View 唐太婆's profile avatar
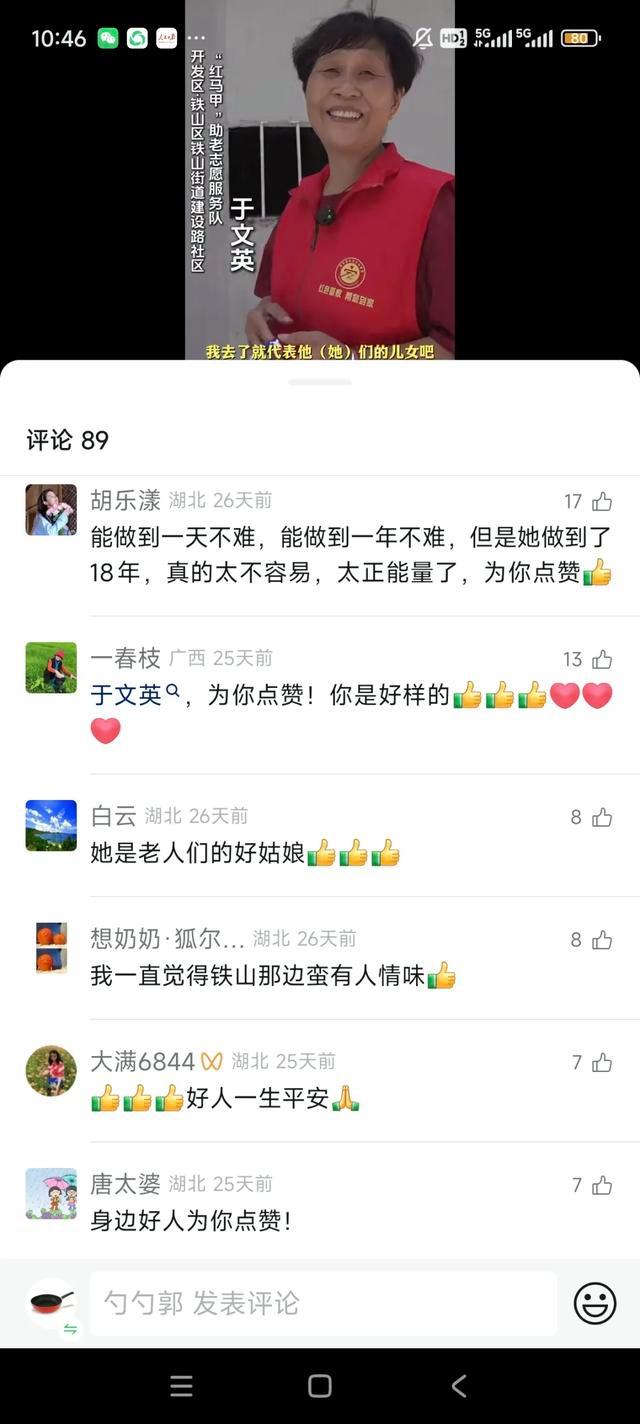Image resolution: width=640 pixels, height=1424 pixels. [51, 1193]
